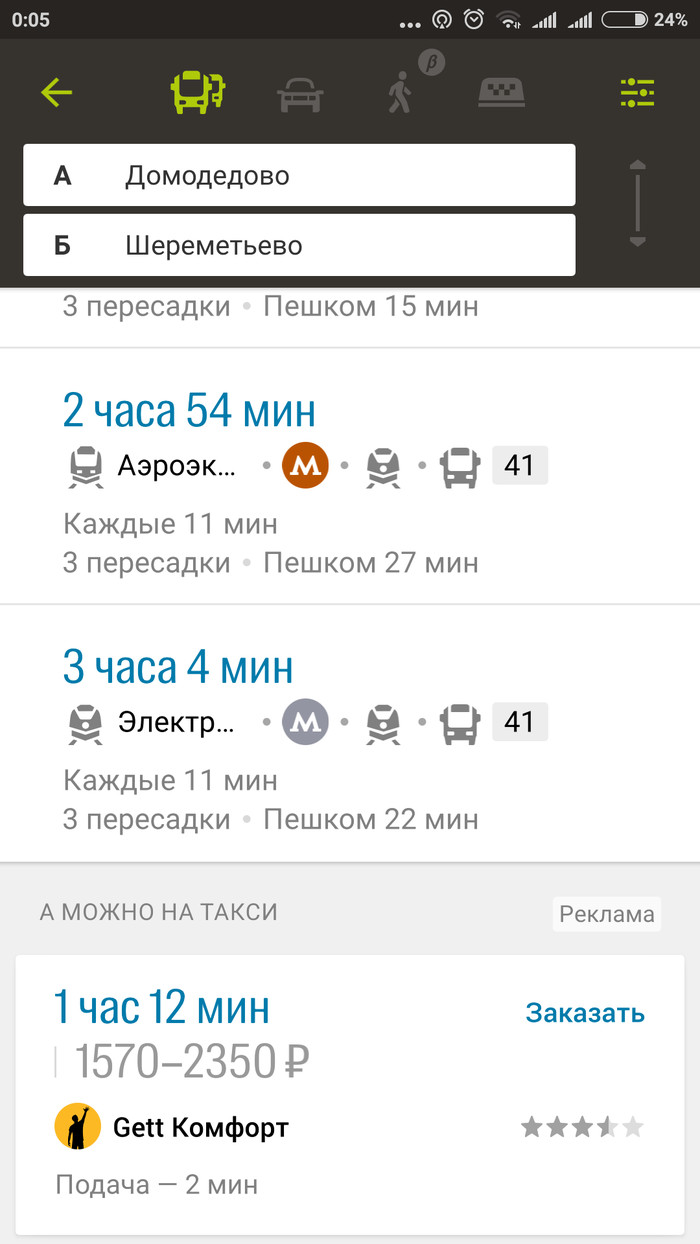Open the 3 часа 4 мин route
Image resolution: width=700 pixels, height=1244 pixels.
350,732
